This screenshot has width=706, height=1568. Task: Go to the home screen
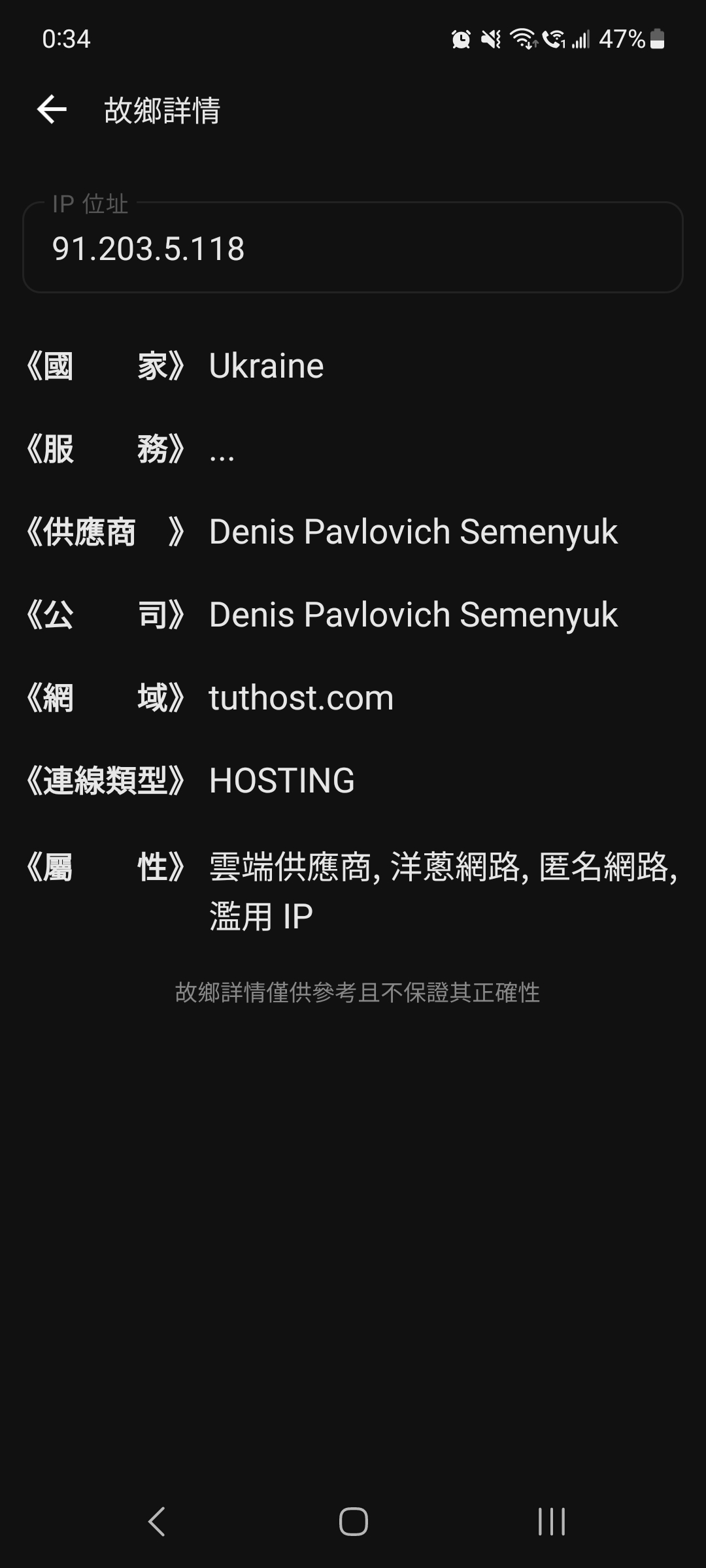click(x=353, y=1522)
